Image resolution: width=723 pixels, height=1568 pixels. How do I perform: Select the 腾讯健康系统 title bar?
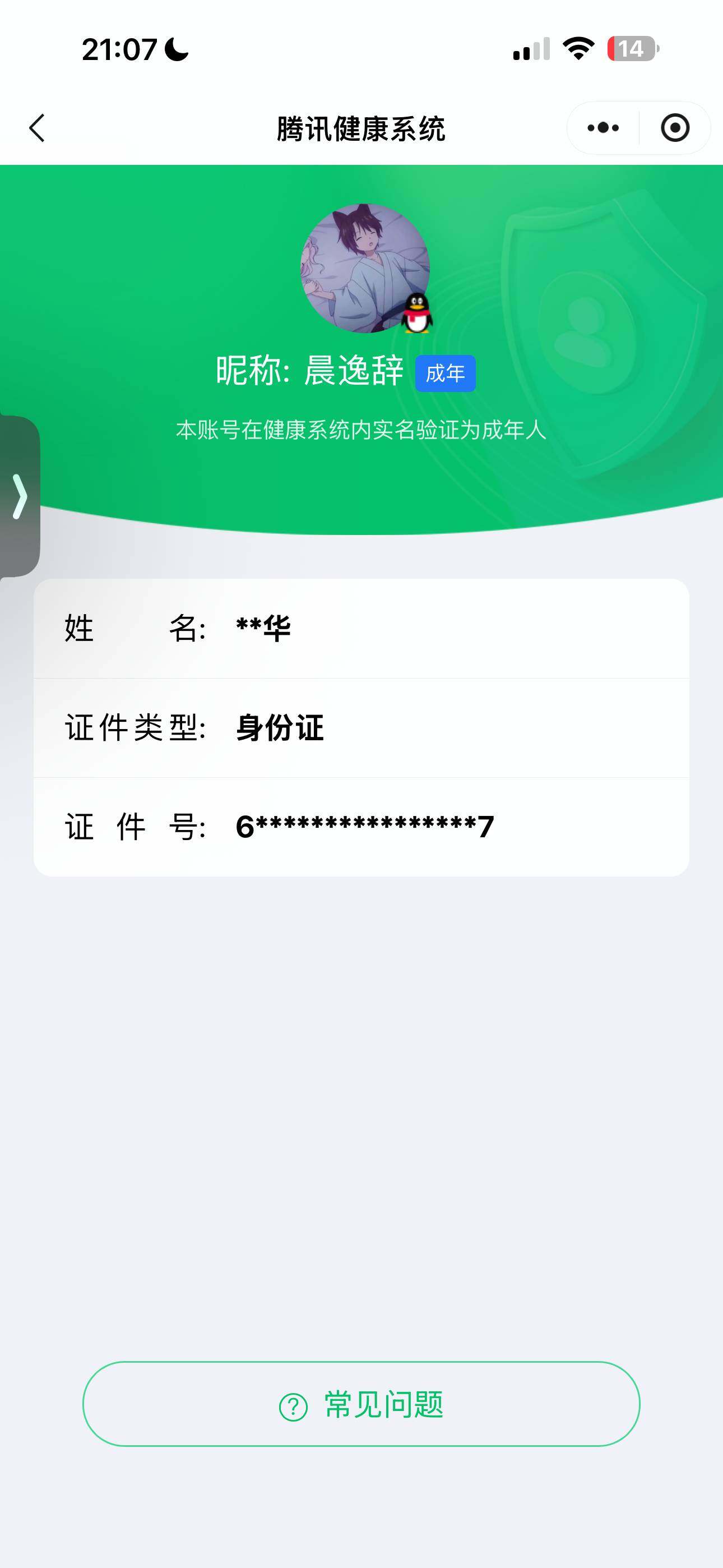point(361,127)
